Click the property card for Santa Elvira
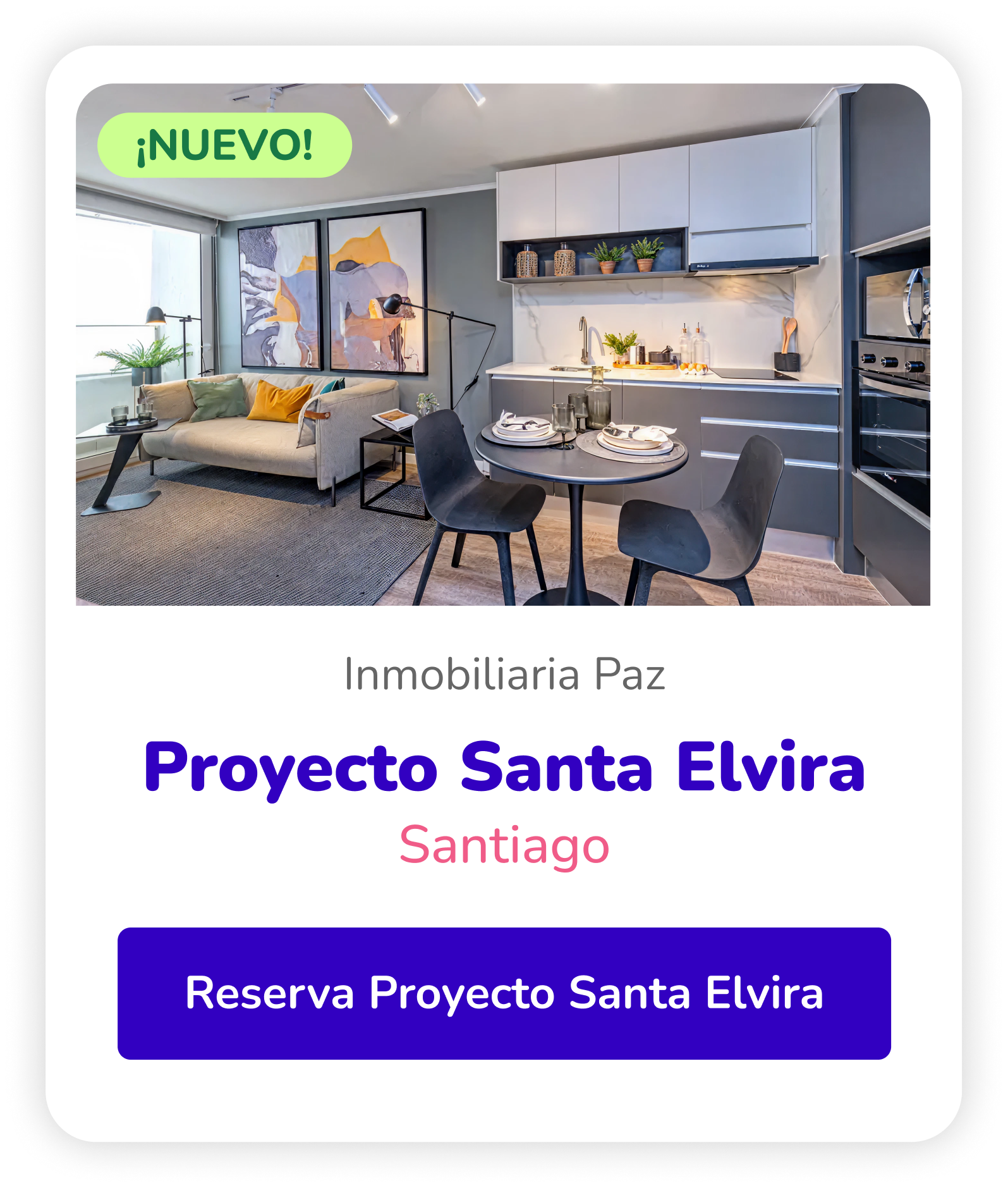Image resolution: width=1008 pixels, height=1188 pixels. click(504, 594)
